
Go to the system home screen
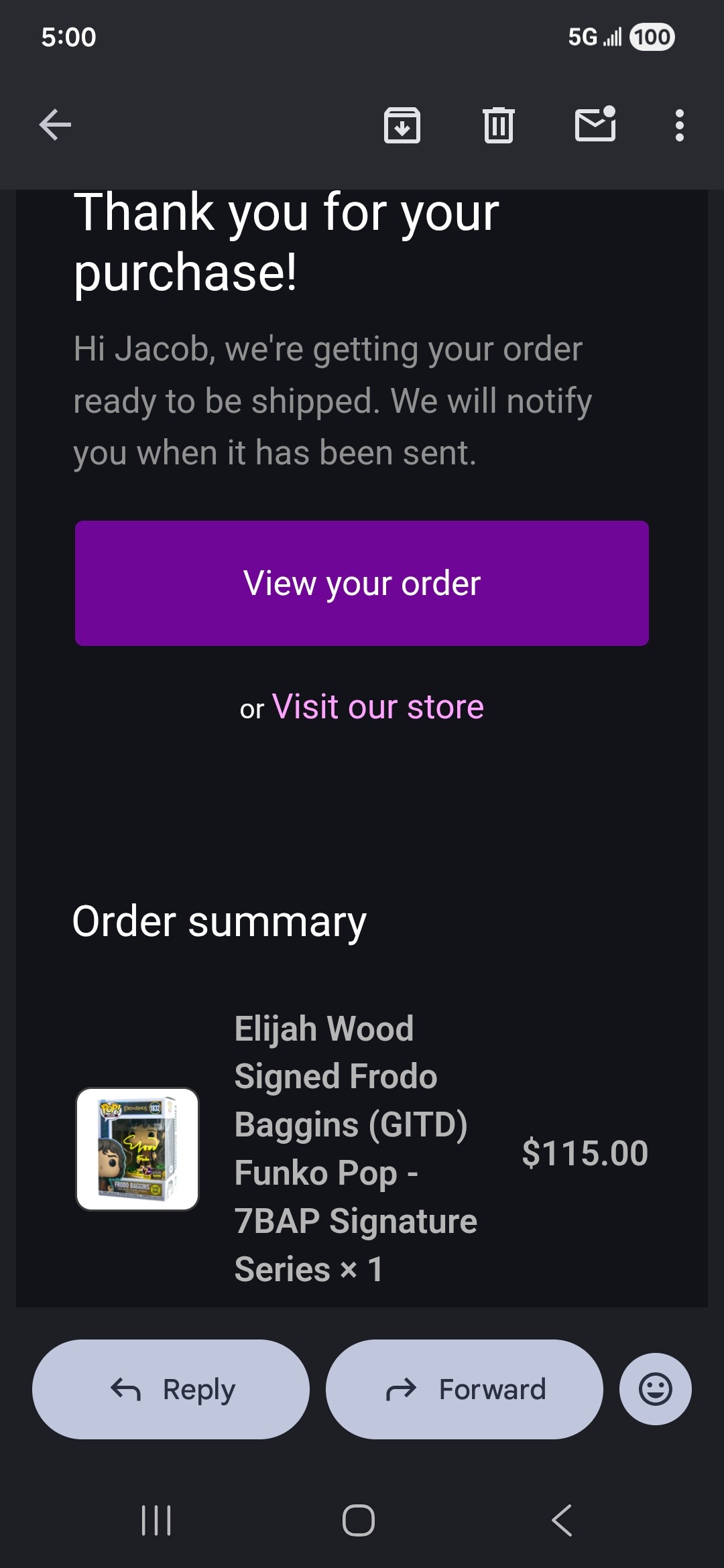click(359, 1520)
